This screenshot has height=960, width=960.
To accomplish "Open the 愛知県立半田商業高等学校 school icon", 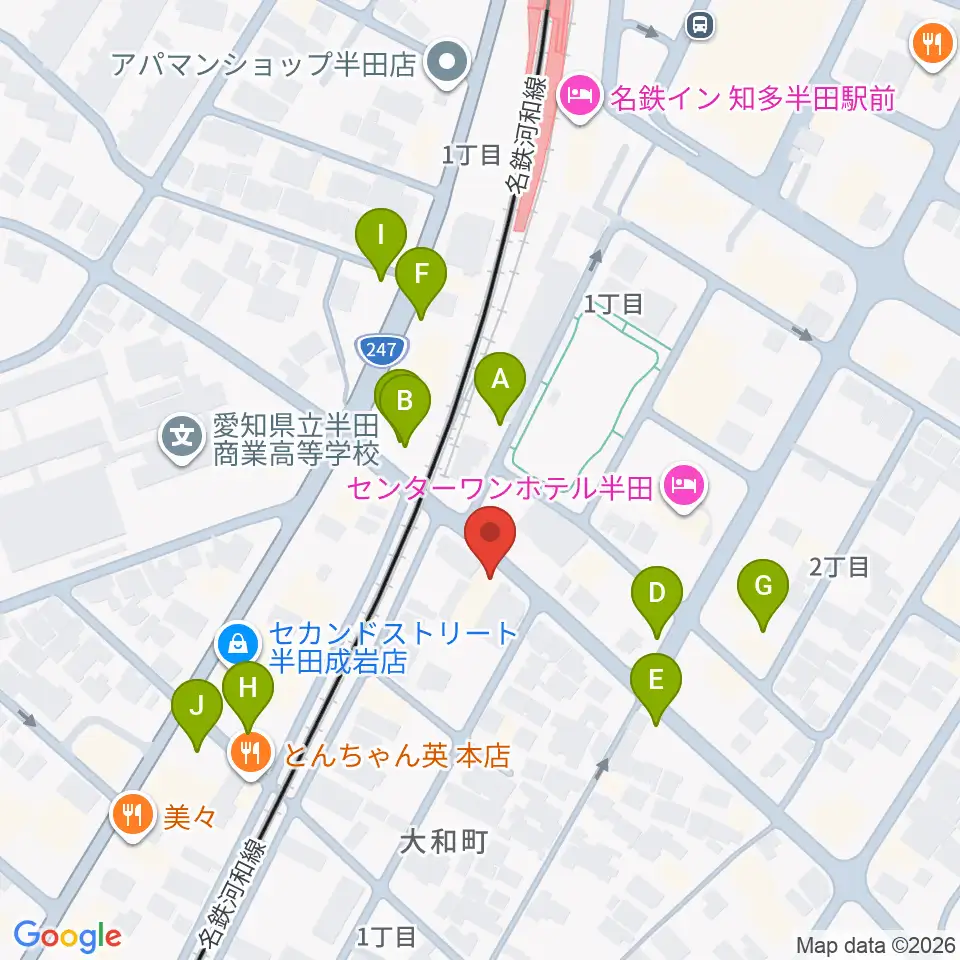I will (x=182, y=439).
